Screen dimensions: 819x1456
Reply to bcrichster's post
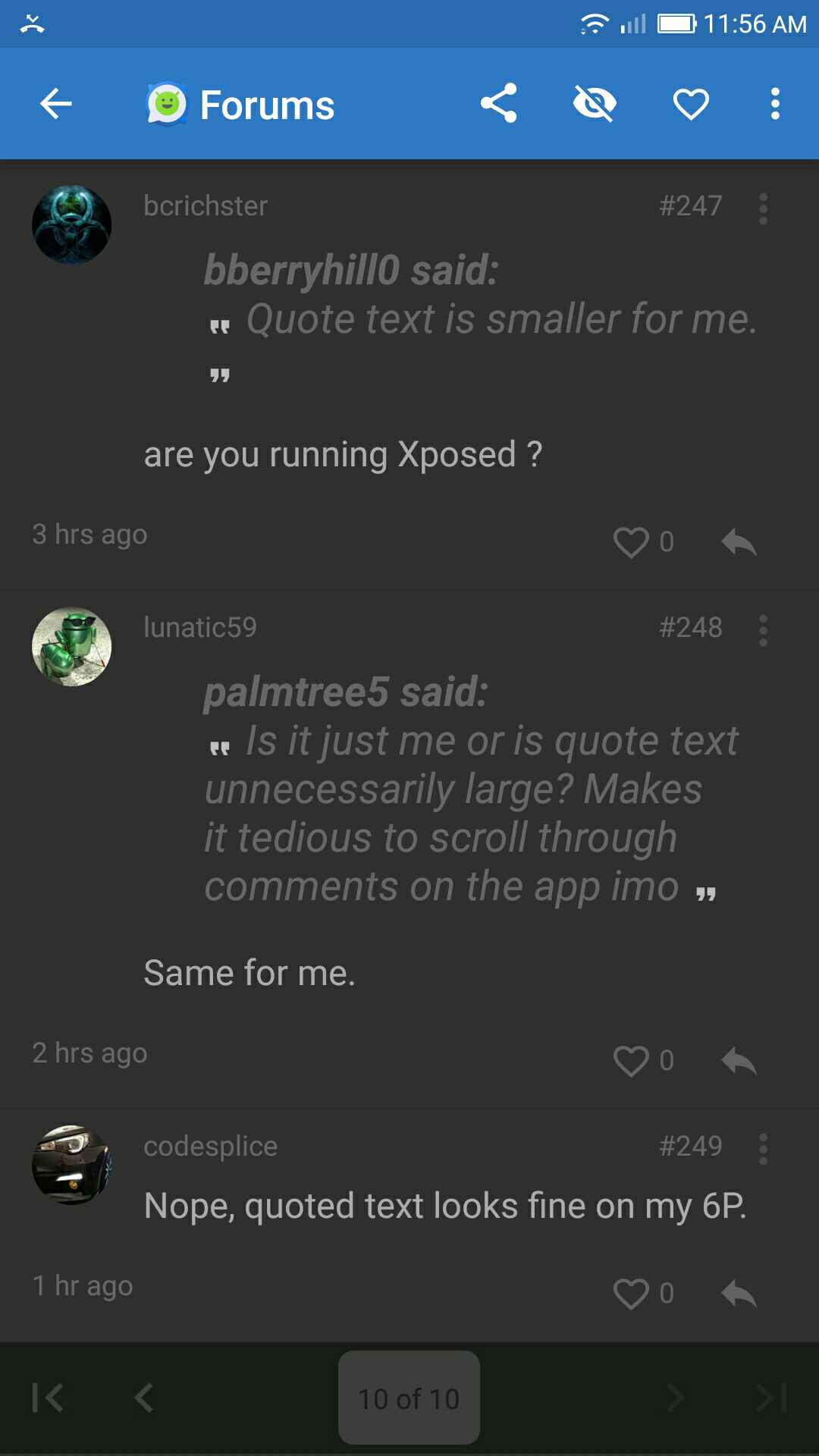(739, 542)
